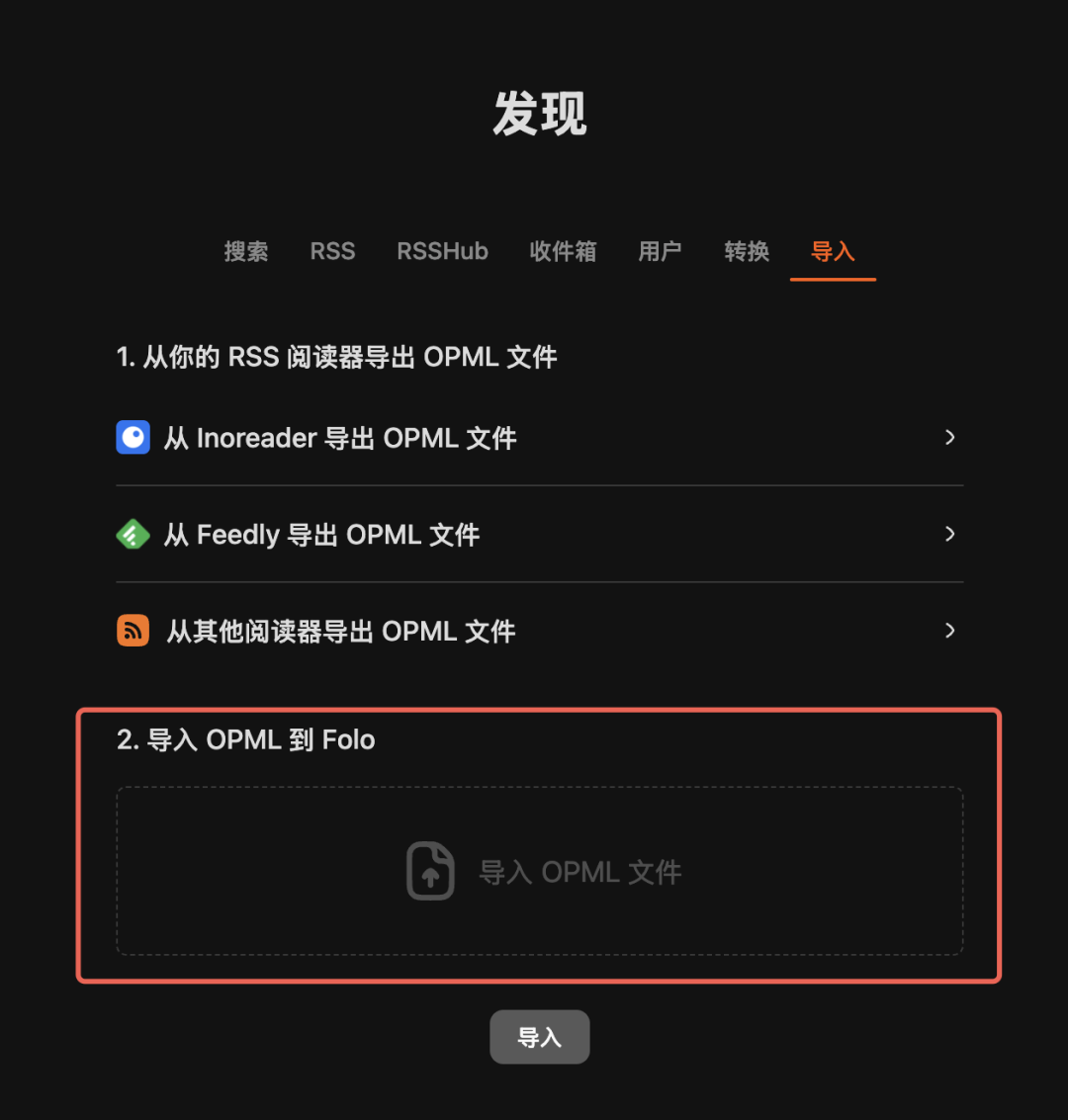The width and height of the screenshot is (1068, 1120).
Task: Tap the 导入 button below upload area
Action: coord(540,1037)
